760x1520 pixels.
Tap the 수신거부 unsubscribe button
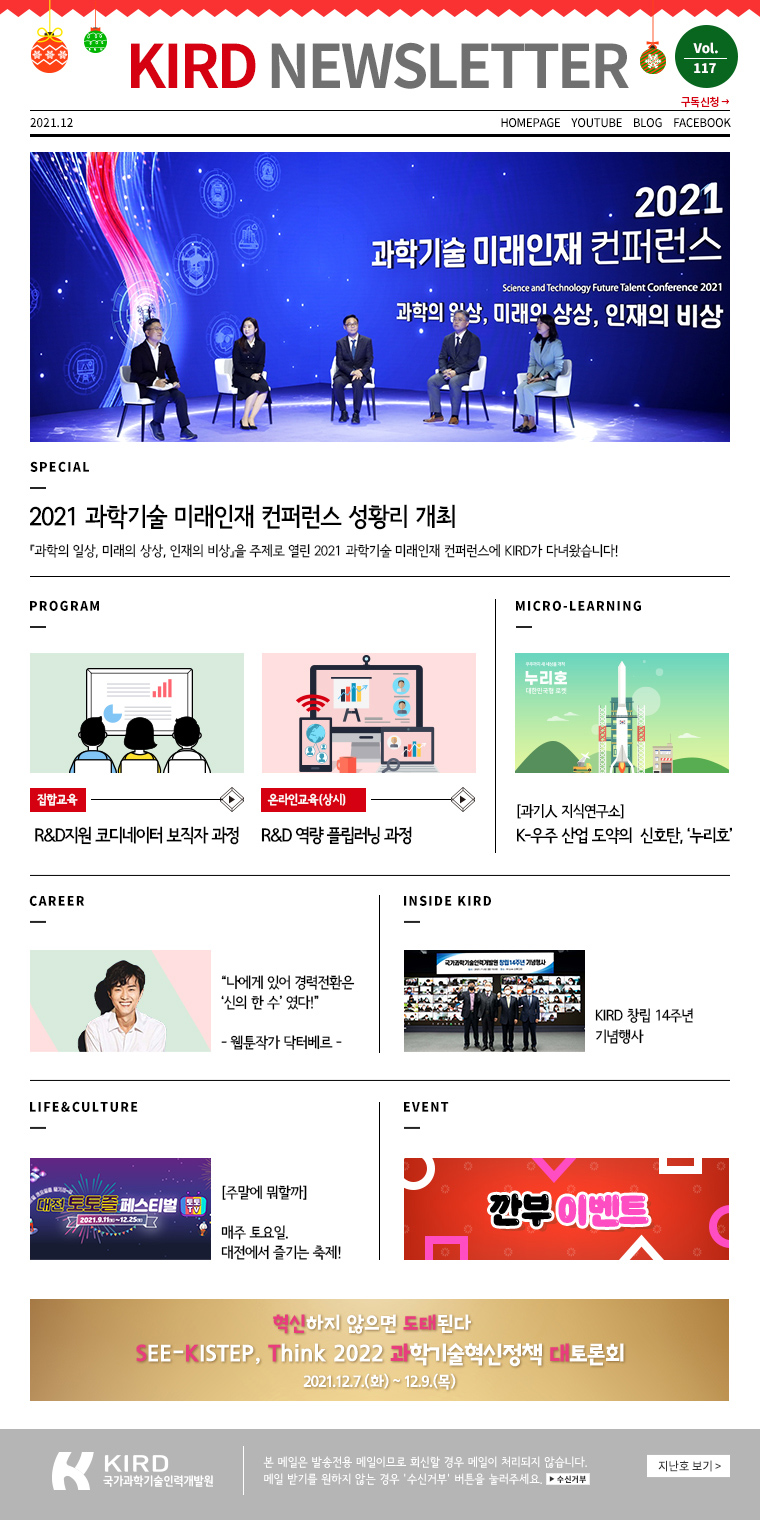pos(569,1479)
